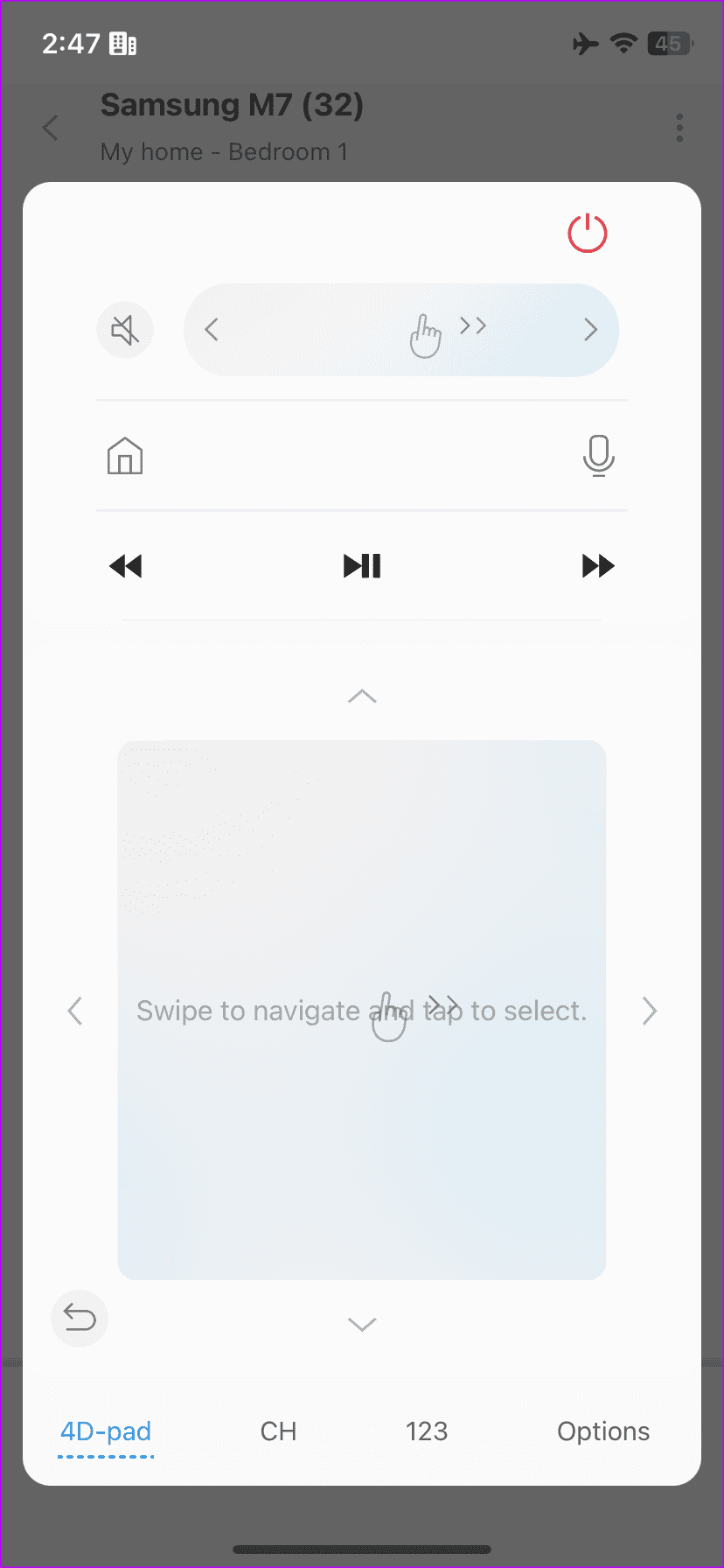The height and width of the screenshot is (1568, 724).
Task: Switch to the CH tab
Action: coord(278,1431)
